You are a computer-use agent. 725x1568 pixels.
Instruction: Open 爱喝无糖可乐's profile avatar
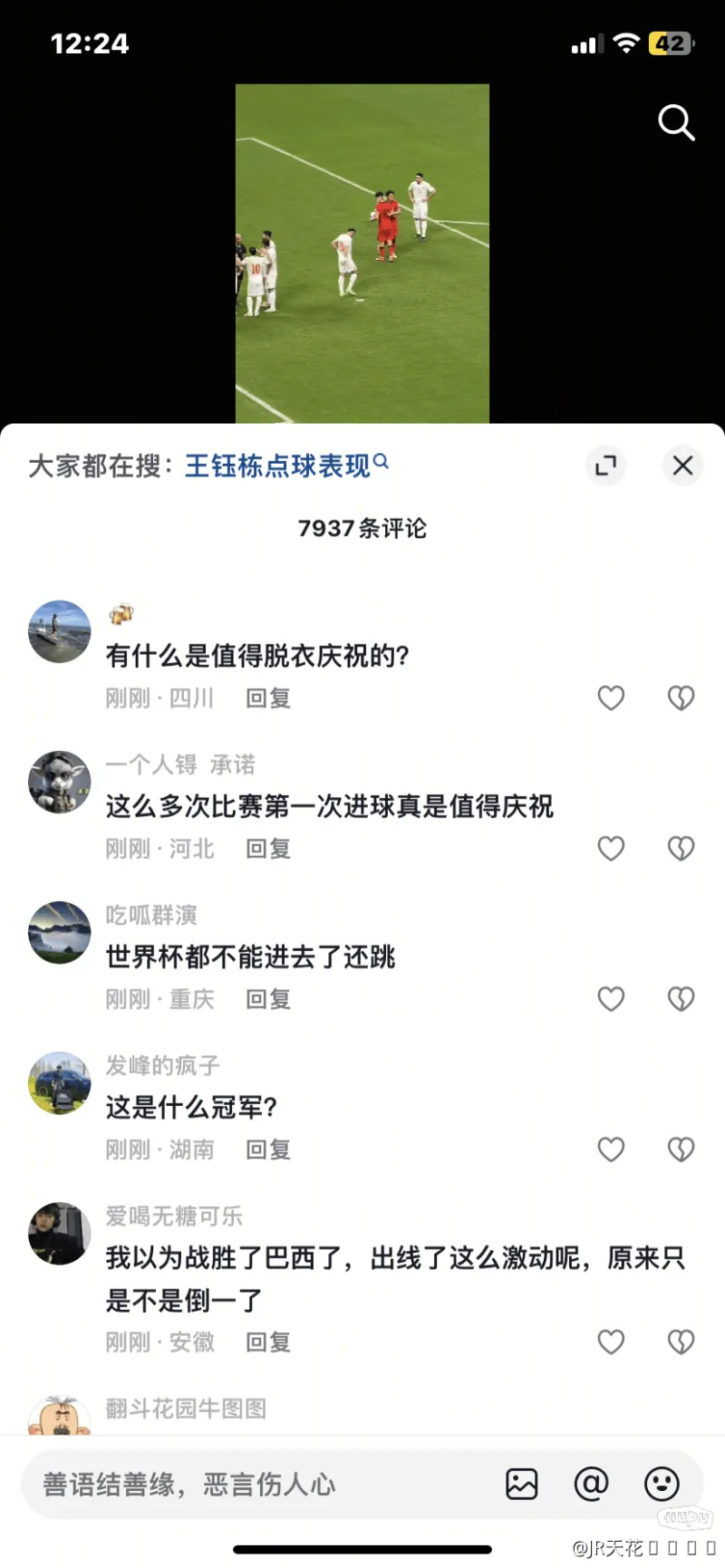[60, 1233]
